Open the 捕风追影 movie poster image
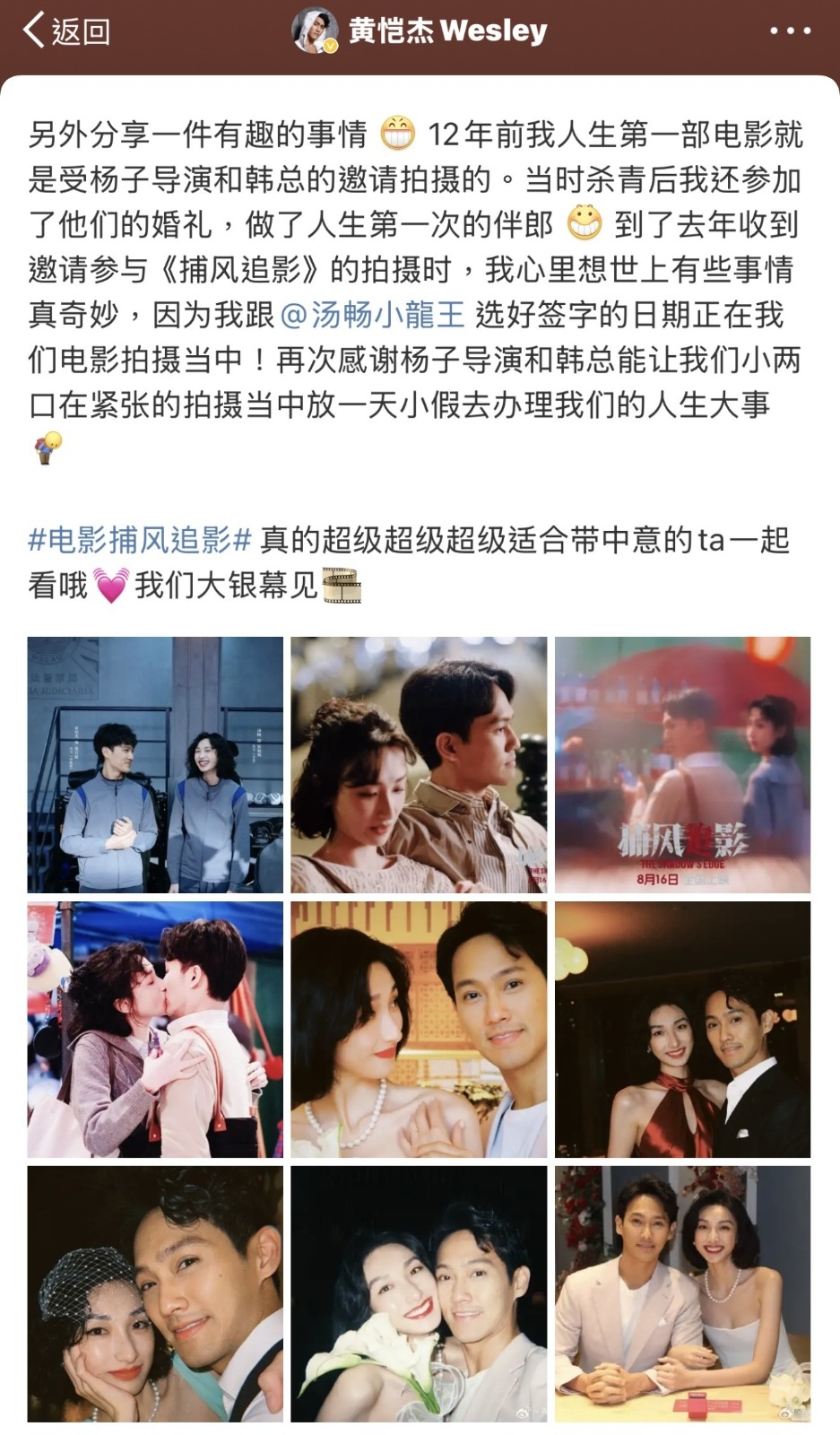Viewport: 840px width, 1435px height. coord(682,764)
